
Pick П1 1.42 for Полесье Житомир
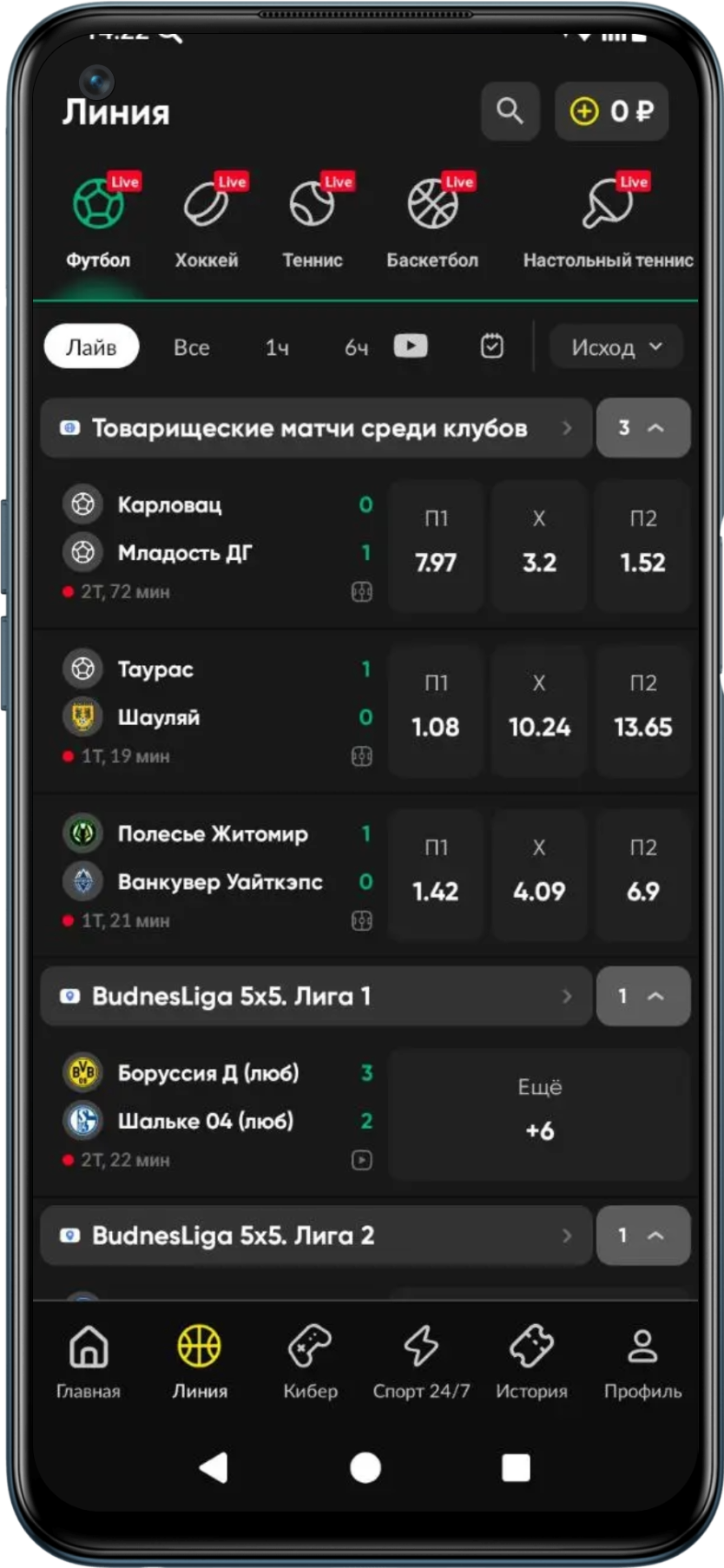click(436, 875)
